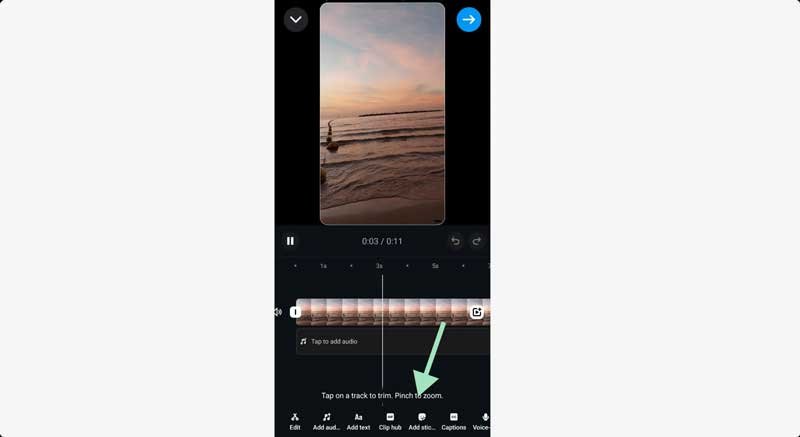The height and width of the screenshot is (437, 800).
Task: Collapse the editor with the down chevron
Action: (295, 19)
